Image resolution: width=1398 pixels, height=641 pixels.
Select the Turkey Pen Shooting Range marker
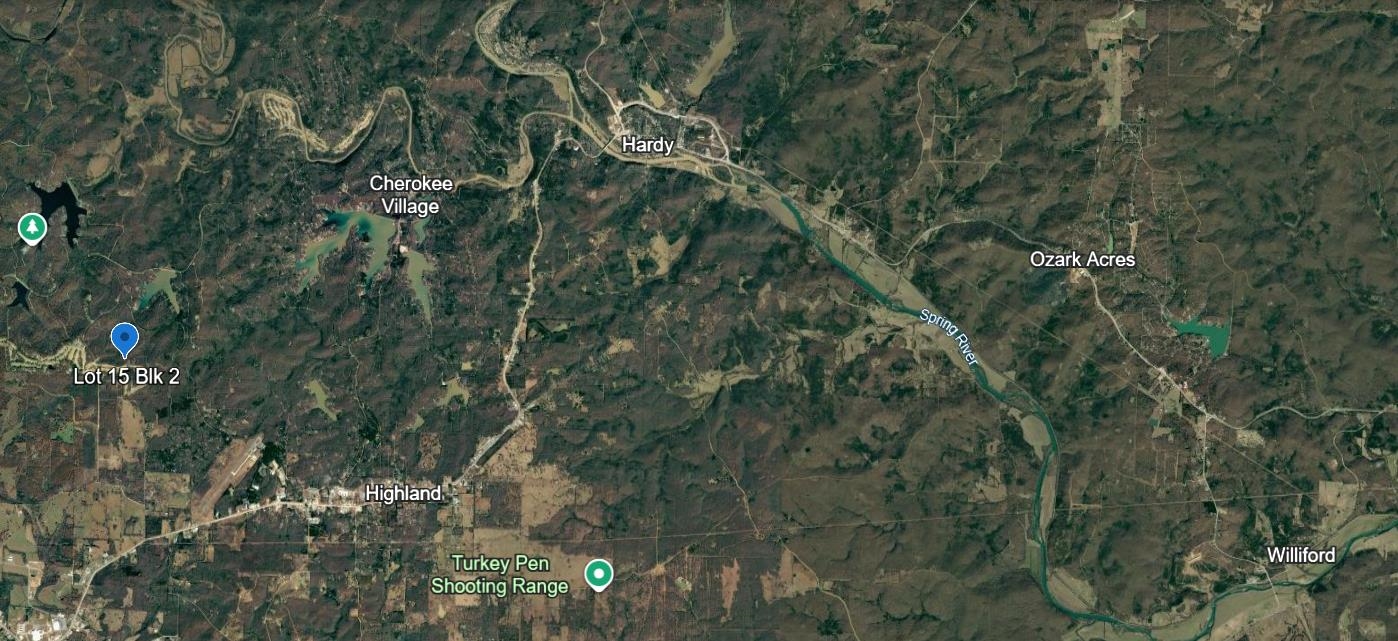click(x=599, y=573)
